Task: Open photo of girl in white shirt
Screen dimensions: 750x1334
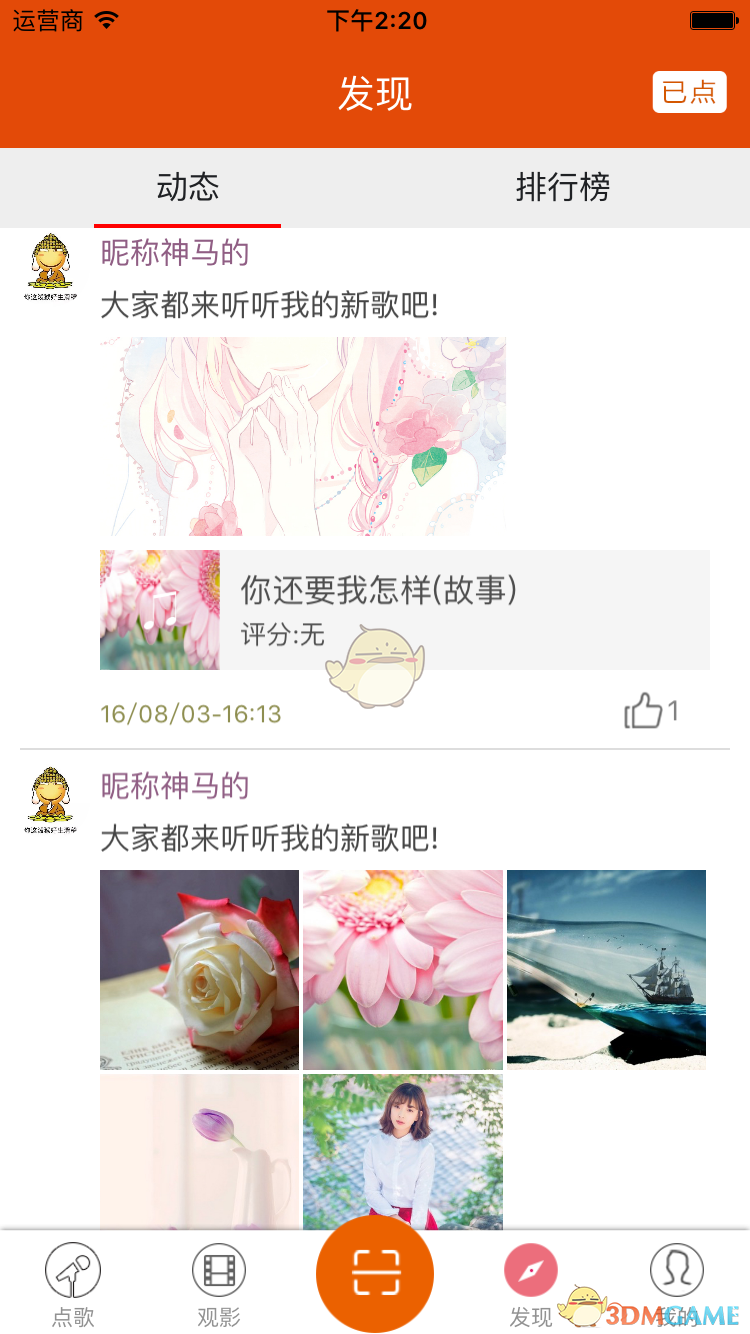Action: click(402, 1150)
